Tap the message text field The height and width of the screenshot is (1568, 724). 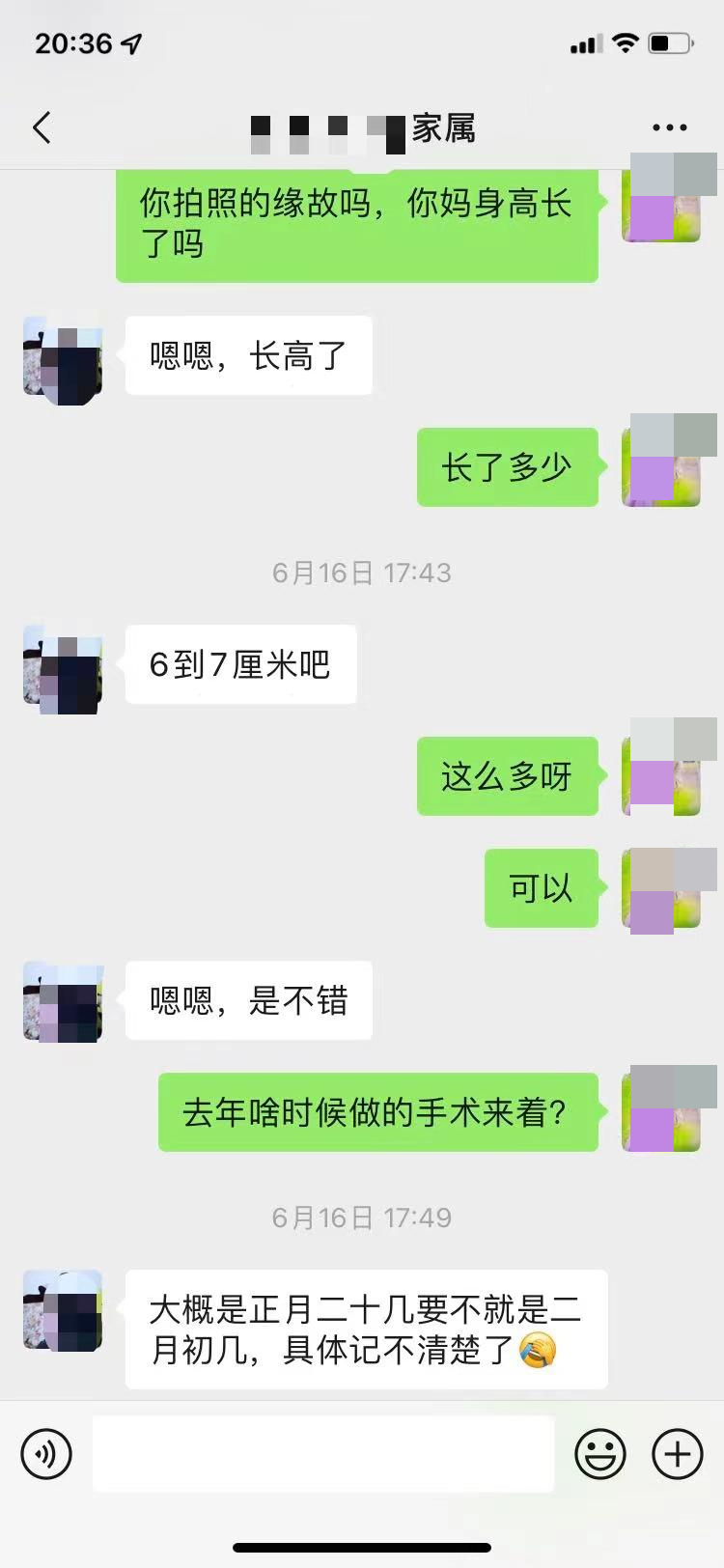point(323,1453)
